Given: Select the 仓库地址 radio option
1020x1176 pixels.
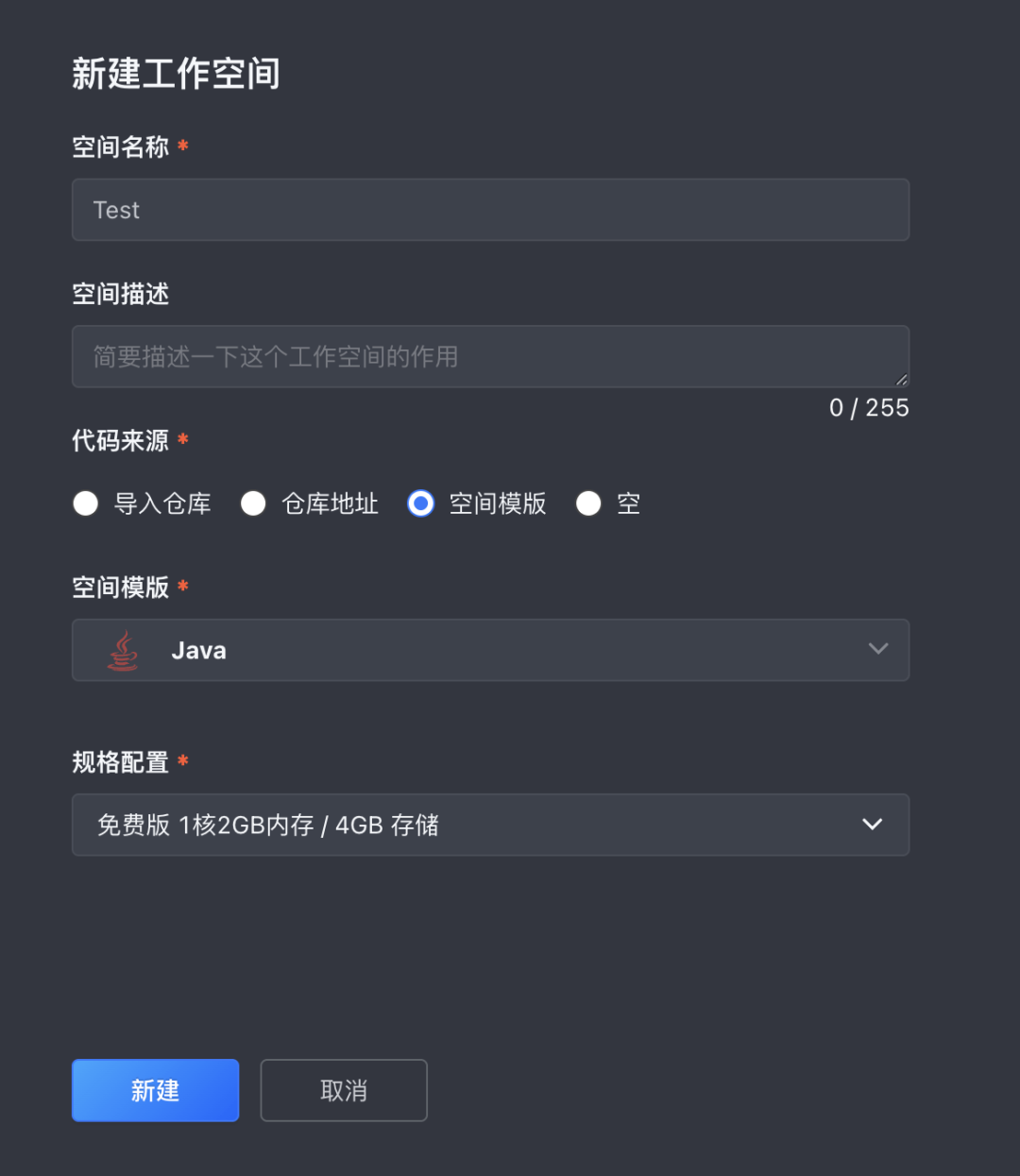Looking at the screenshot, I should (x=253, y=503).
